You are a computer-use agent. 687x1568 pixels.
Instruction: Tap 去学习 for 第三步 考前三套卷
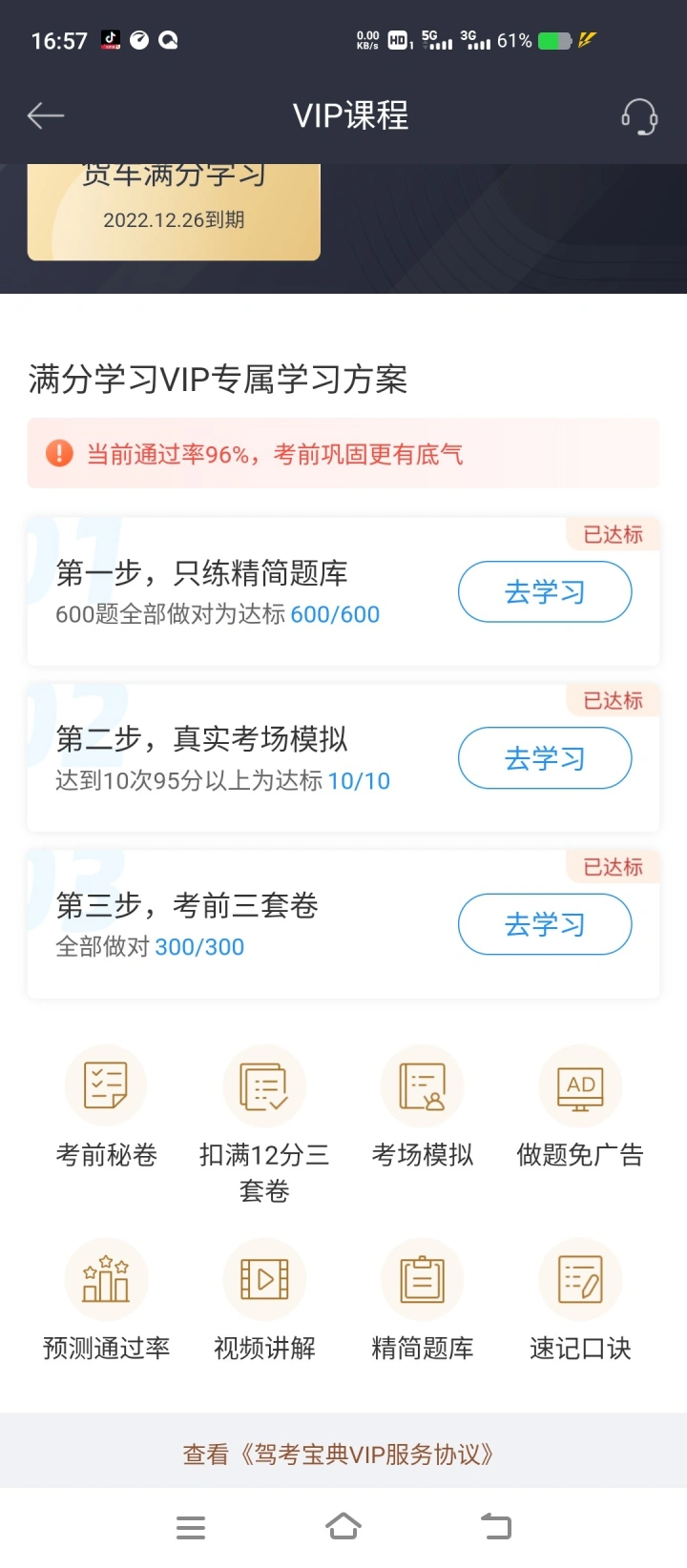pyautogui.click(x=545, y=924)
